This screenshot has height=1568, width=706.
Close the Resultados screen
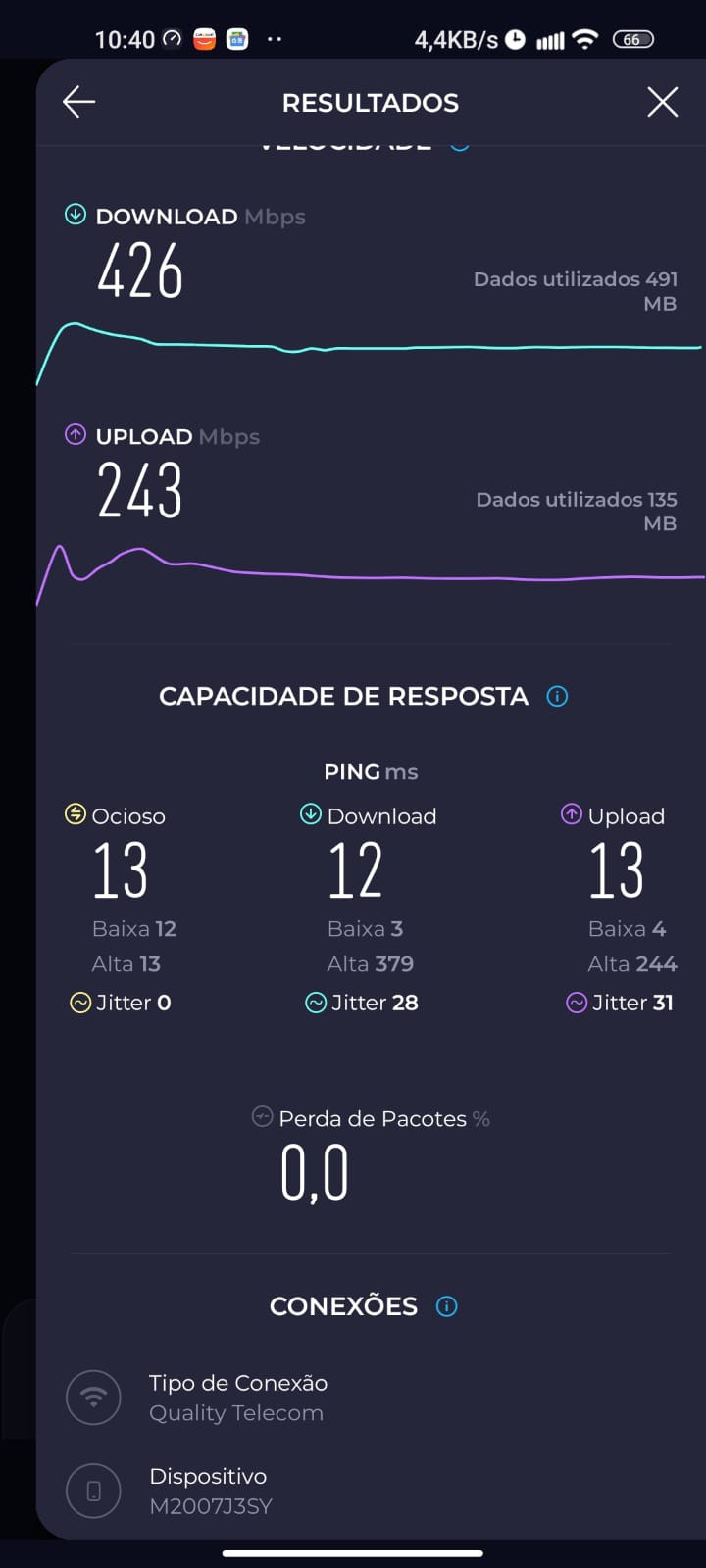click(663, 102)
